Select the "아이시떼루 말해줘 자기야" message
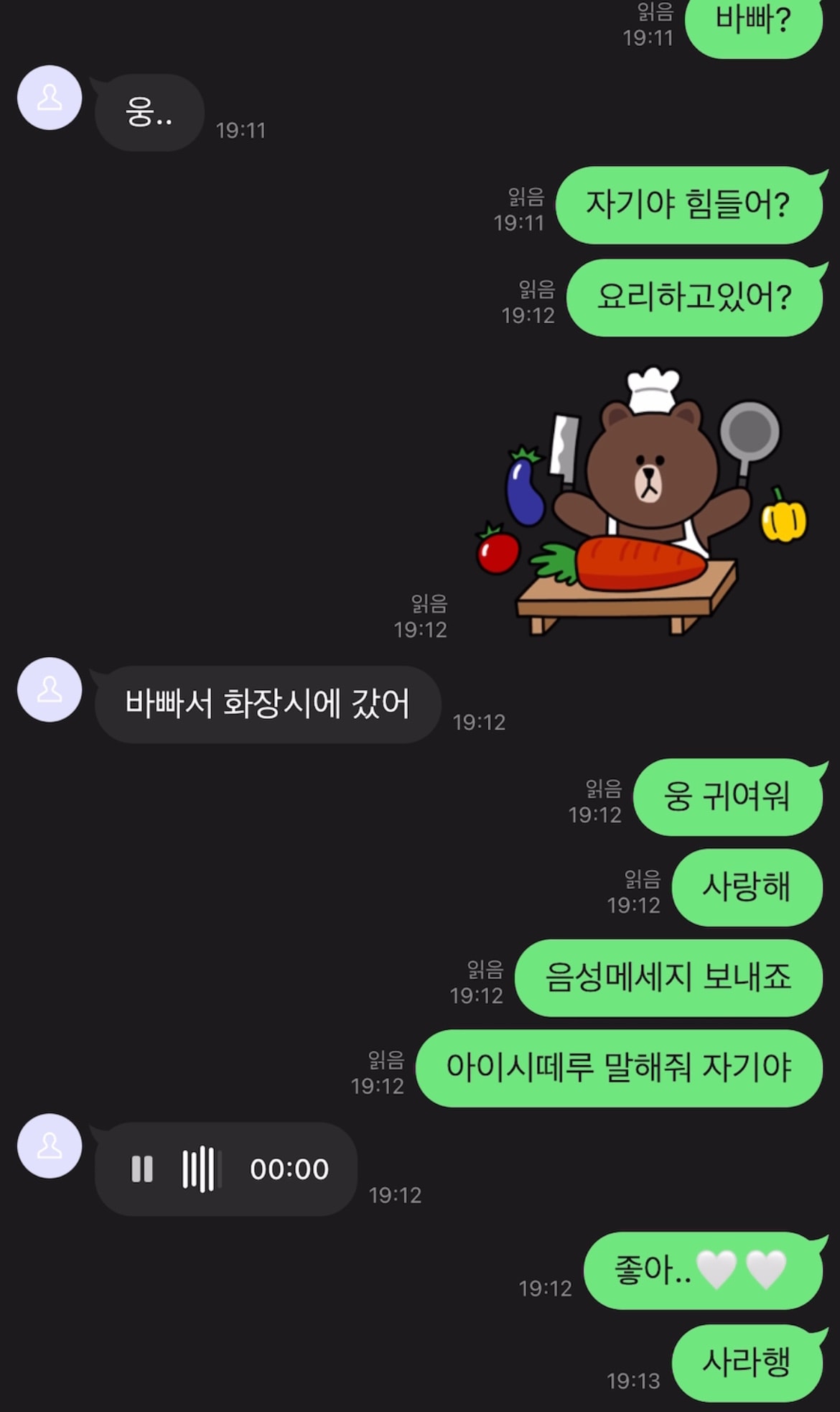The image size is (840, 1412). coord(619,1068)
